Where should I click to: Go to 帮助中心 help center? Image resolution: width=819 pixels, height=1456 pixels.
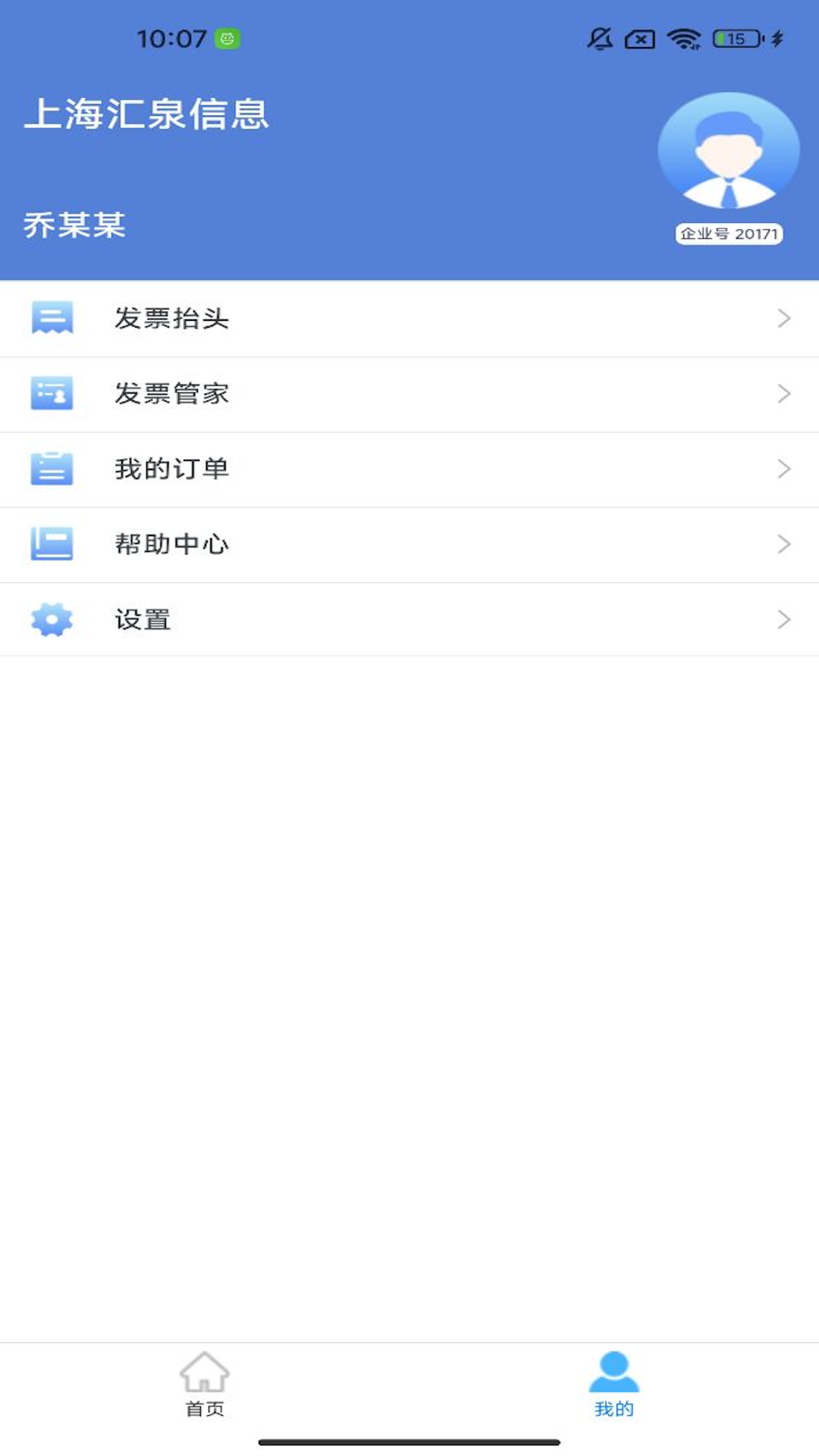(409, 544)
